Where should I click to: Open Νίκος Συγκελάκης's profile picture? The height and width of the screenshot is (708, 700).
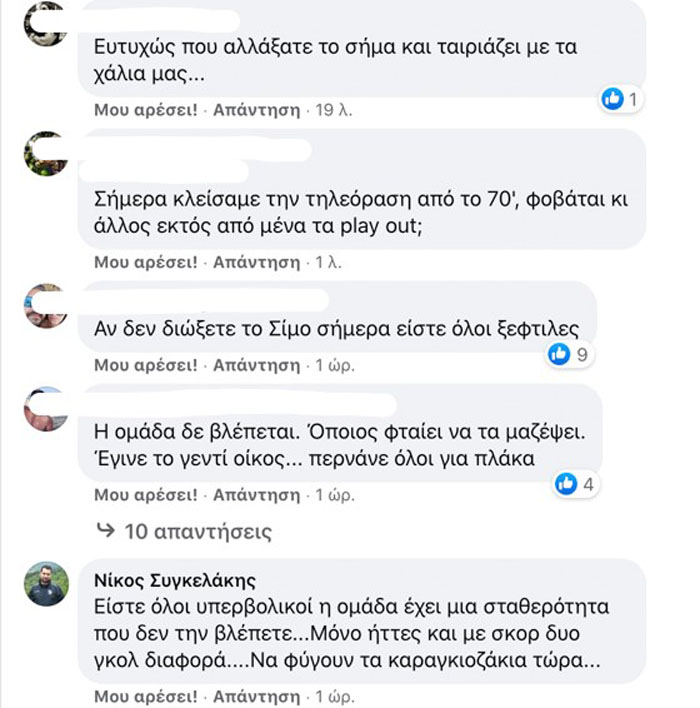48,584
